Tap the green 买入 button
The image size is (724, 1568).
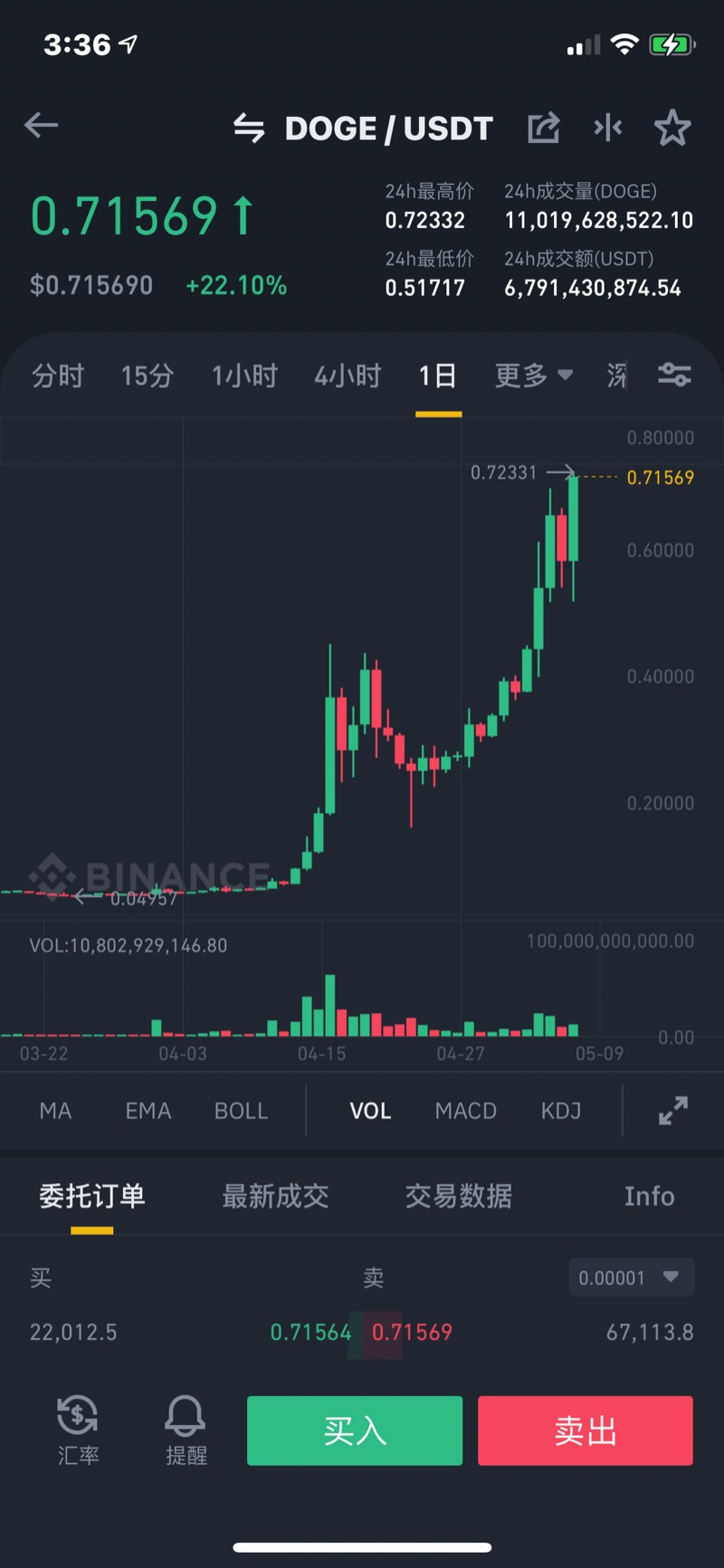355,1430
